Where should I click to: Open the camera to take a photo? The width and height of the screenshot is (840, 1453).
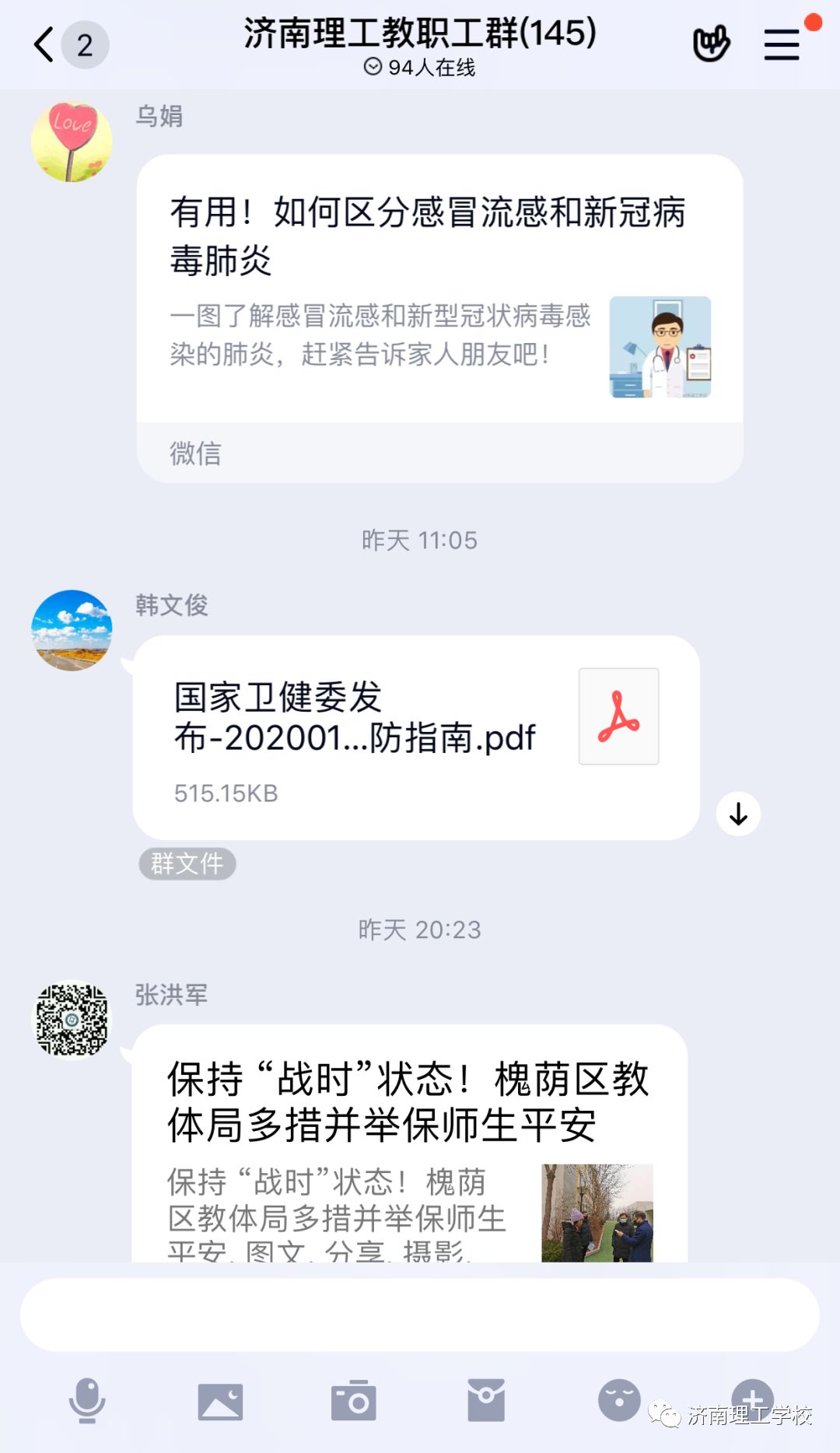click(x=354, y=1401)
